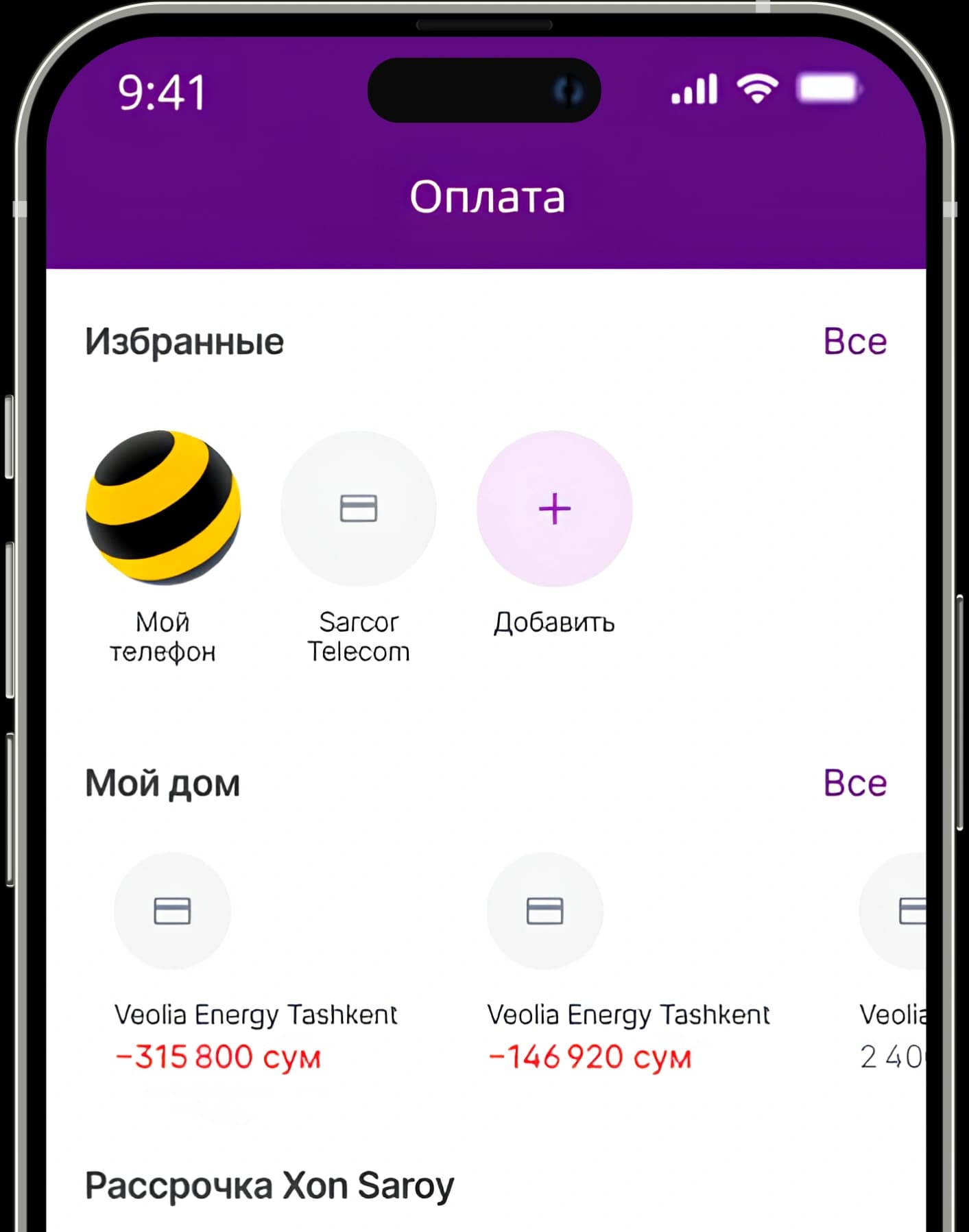View all Мой дом items via Все

pos(854,783)
